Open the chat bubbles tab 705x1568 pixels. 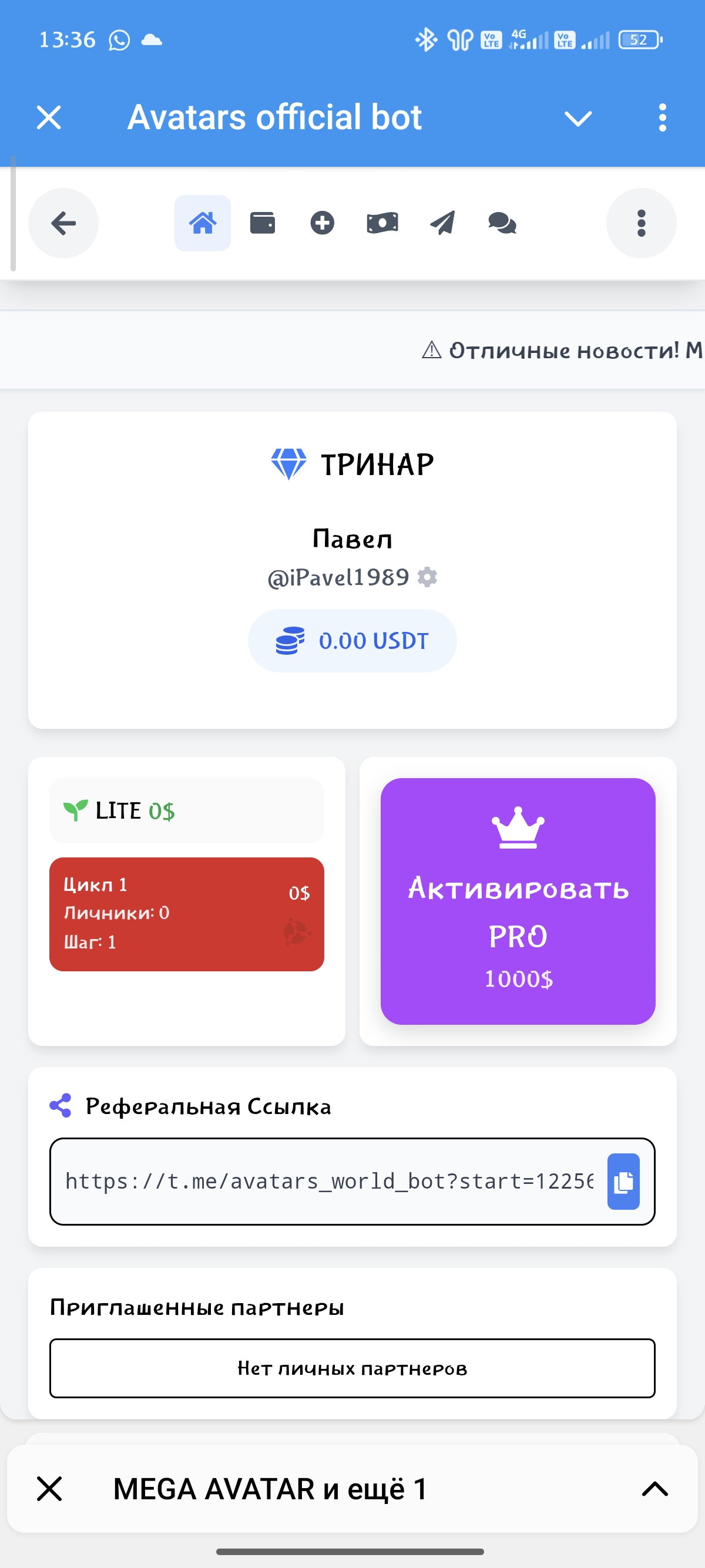[502, 223]
